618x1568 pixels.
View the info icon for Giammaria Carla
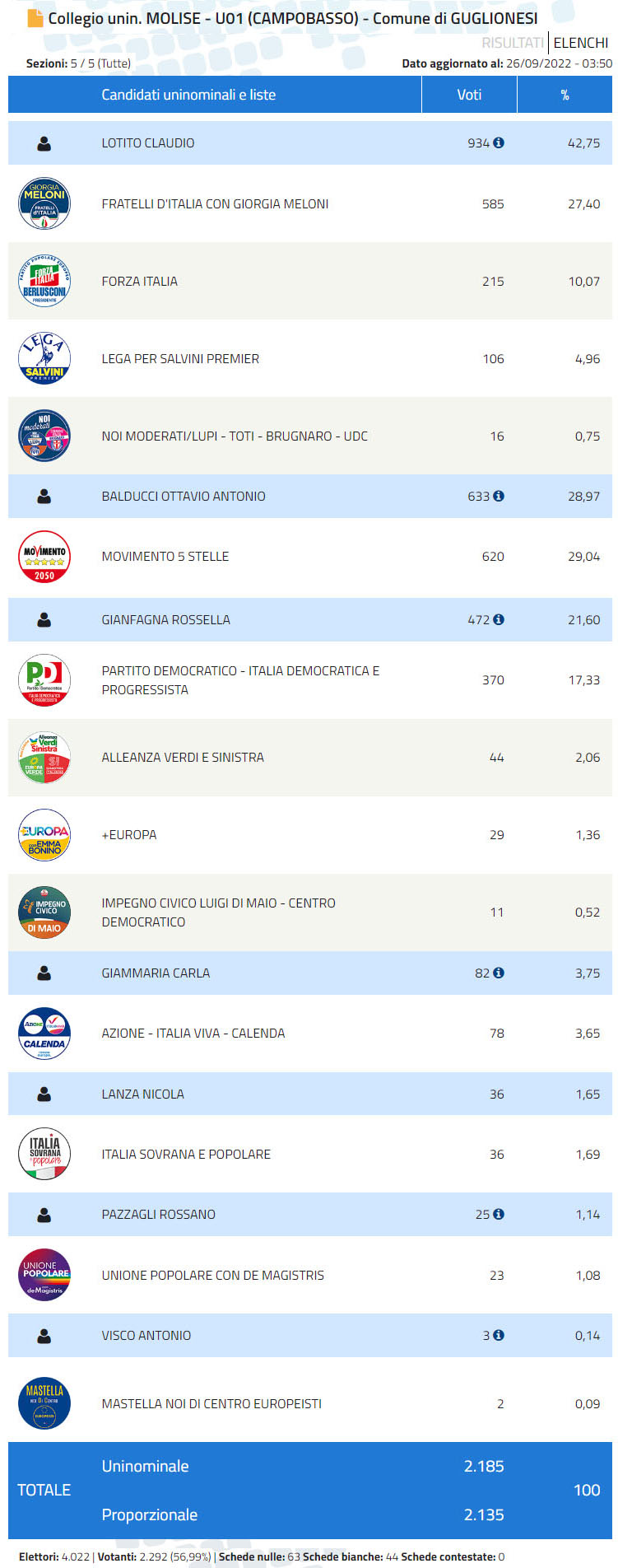[499, 973]
